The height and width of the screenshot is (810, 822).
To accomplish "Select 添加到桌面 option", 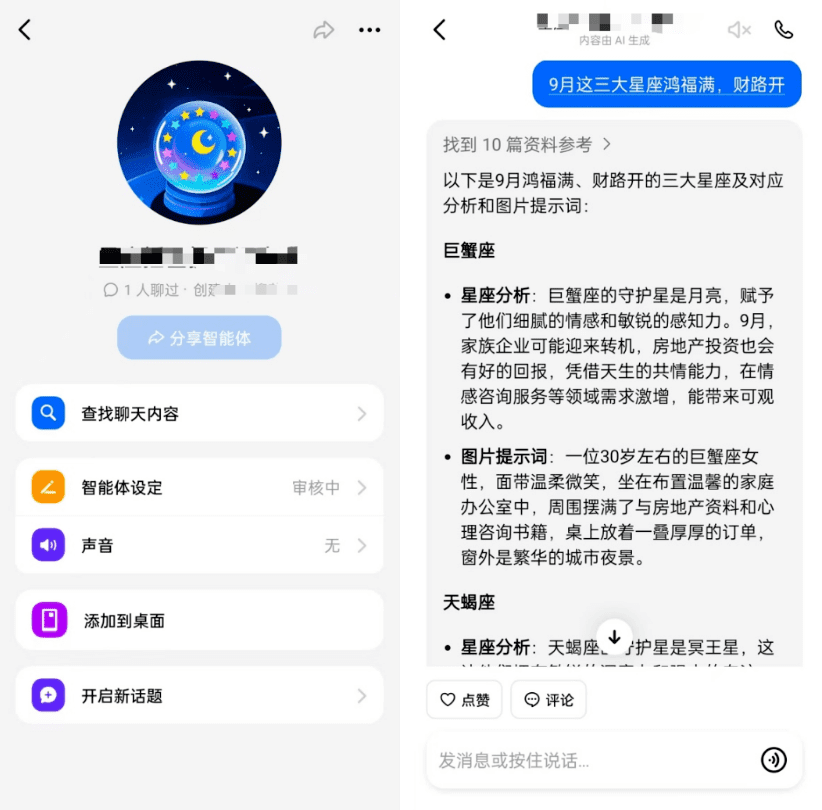I will [199, 620].
